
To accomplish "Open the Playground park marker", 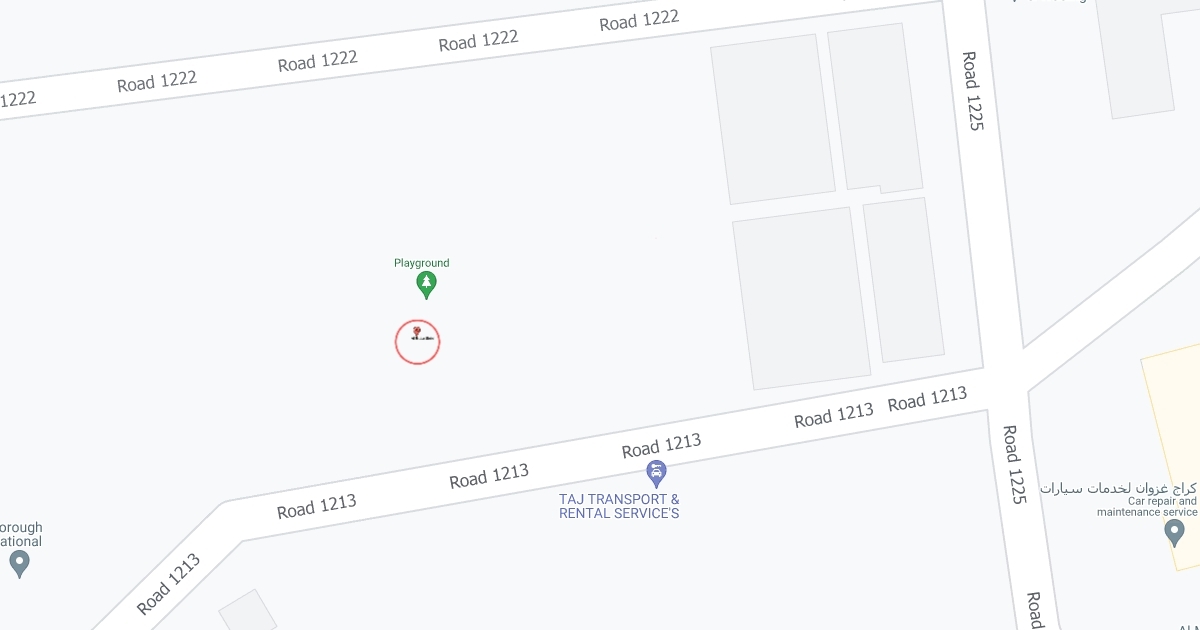I will point(426,284).
